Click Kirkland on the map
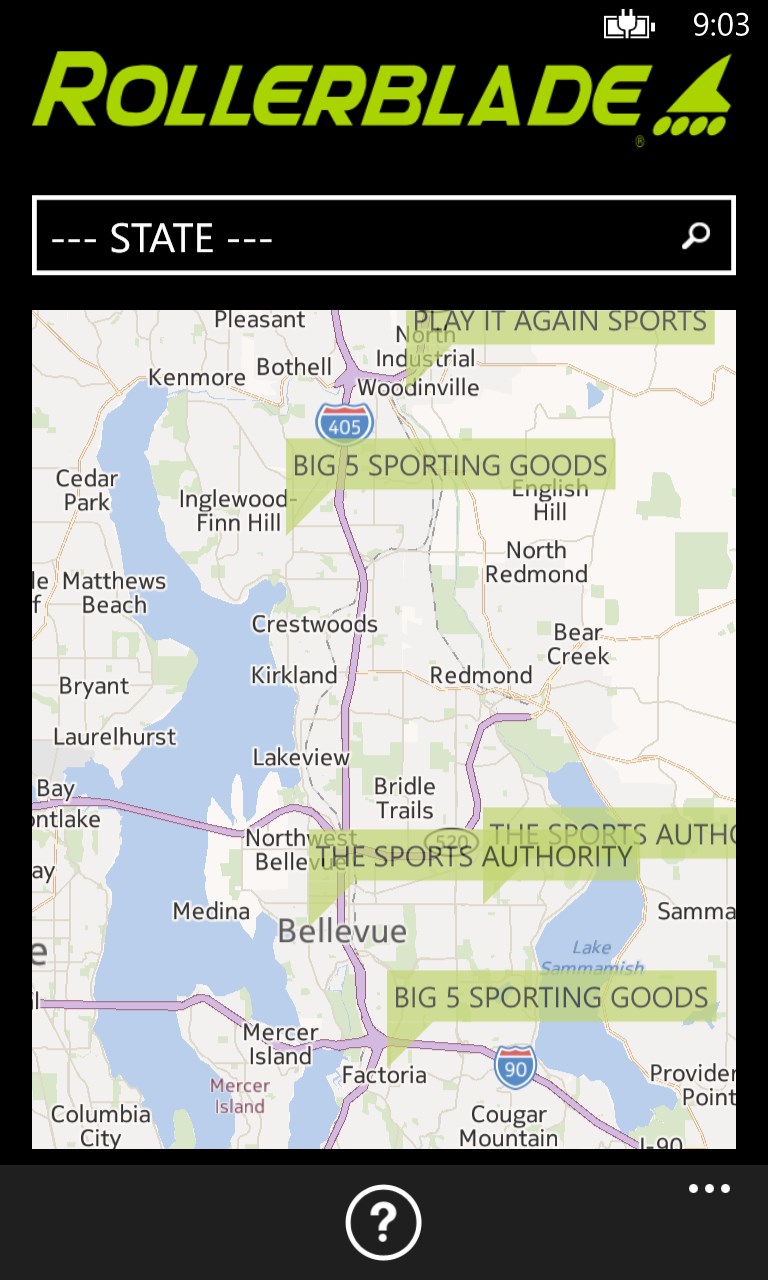The width and height of the screenshot is (768, 1280). (292, 675)
